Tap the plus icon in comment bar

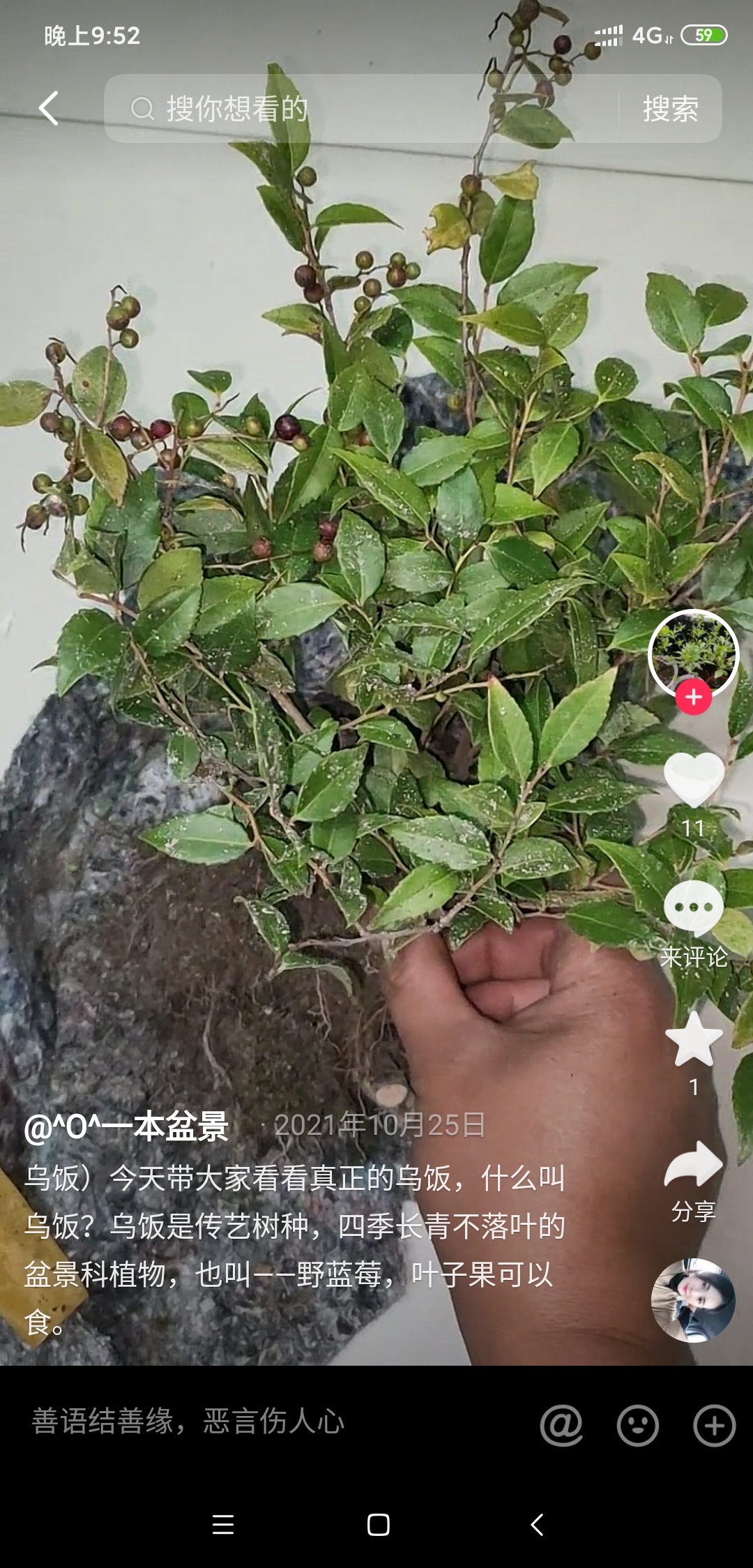tap(714, 1424)
